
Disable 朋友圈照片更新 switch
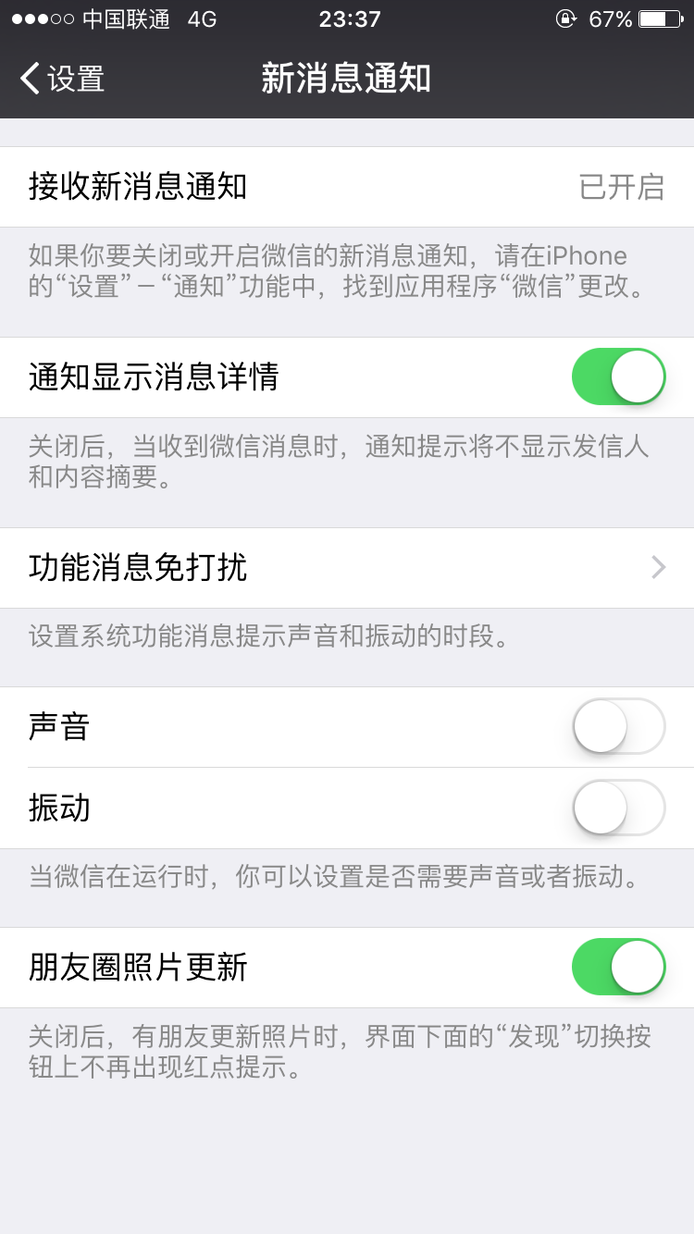pos(619,967)
